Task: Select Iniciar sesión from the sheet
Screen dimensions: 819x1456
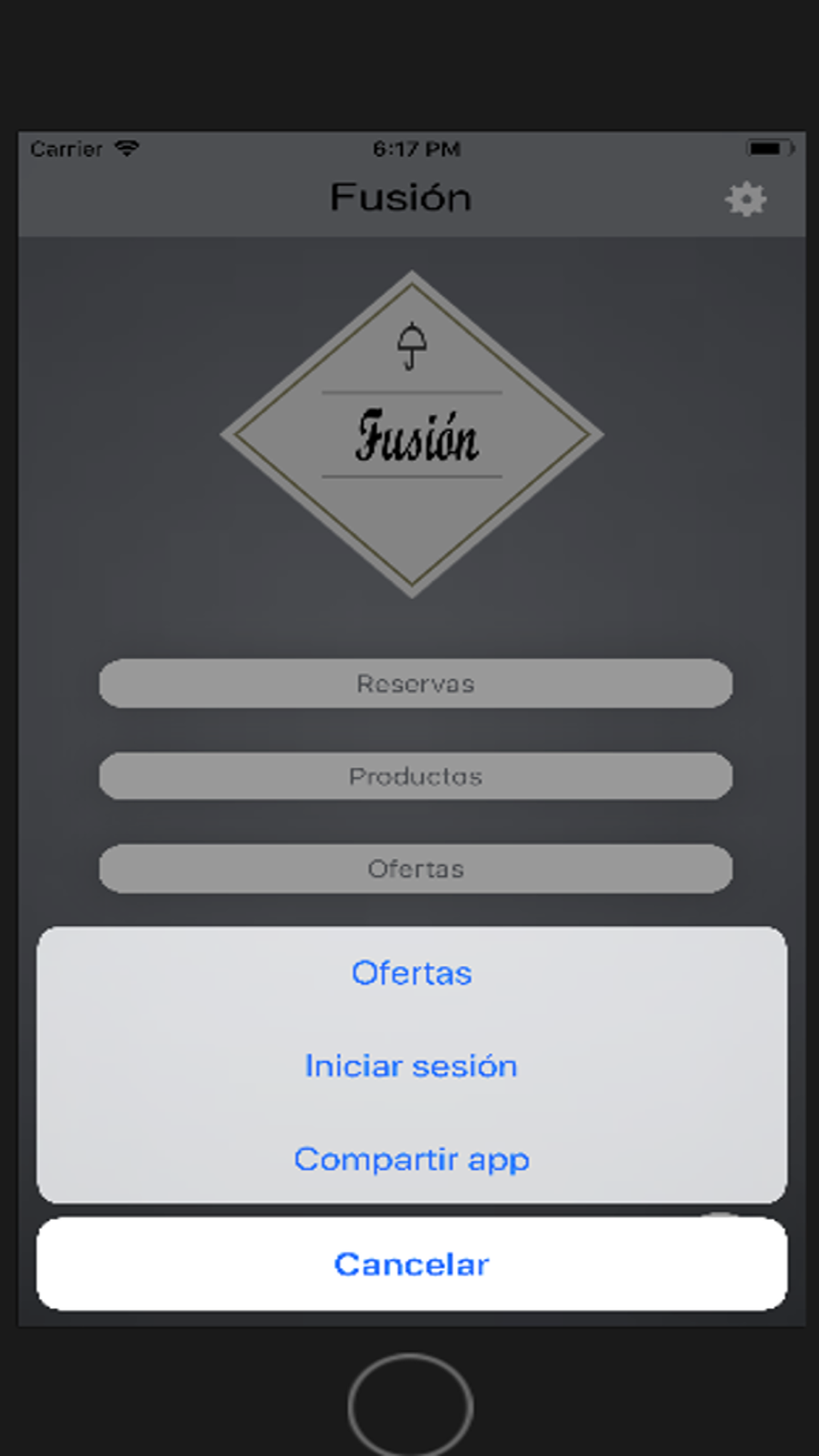Action: click(411, 1065)
